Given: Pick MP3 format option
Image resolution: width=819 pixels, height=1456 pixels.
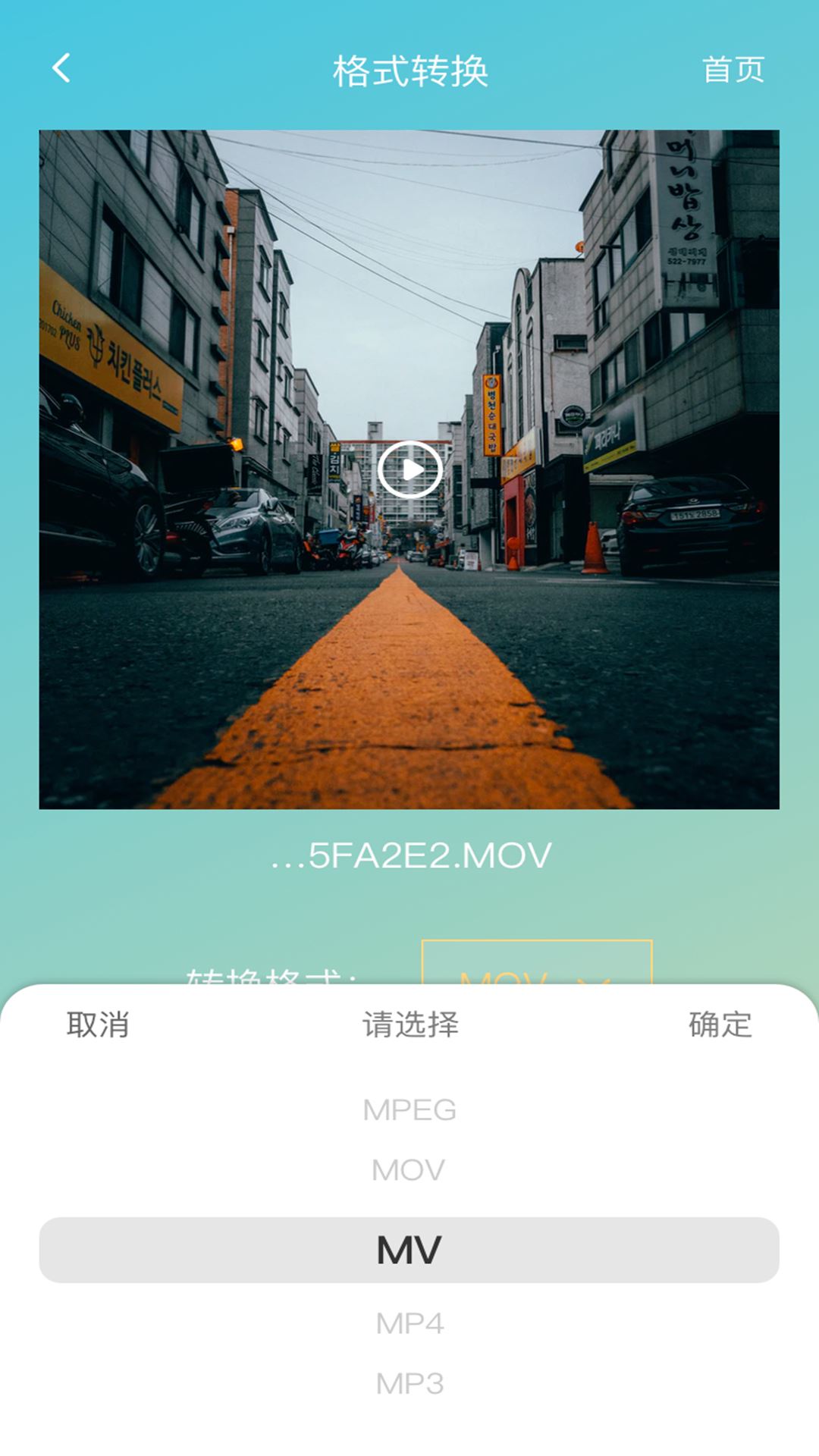Looking at the screenshot, I should [409, 1384].
